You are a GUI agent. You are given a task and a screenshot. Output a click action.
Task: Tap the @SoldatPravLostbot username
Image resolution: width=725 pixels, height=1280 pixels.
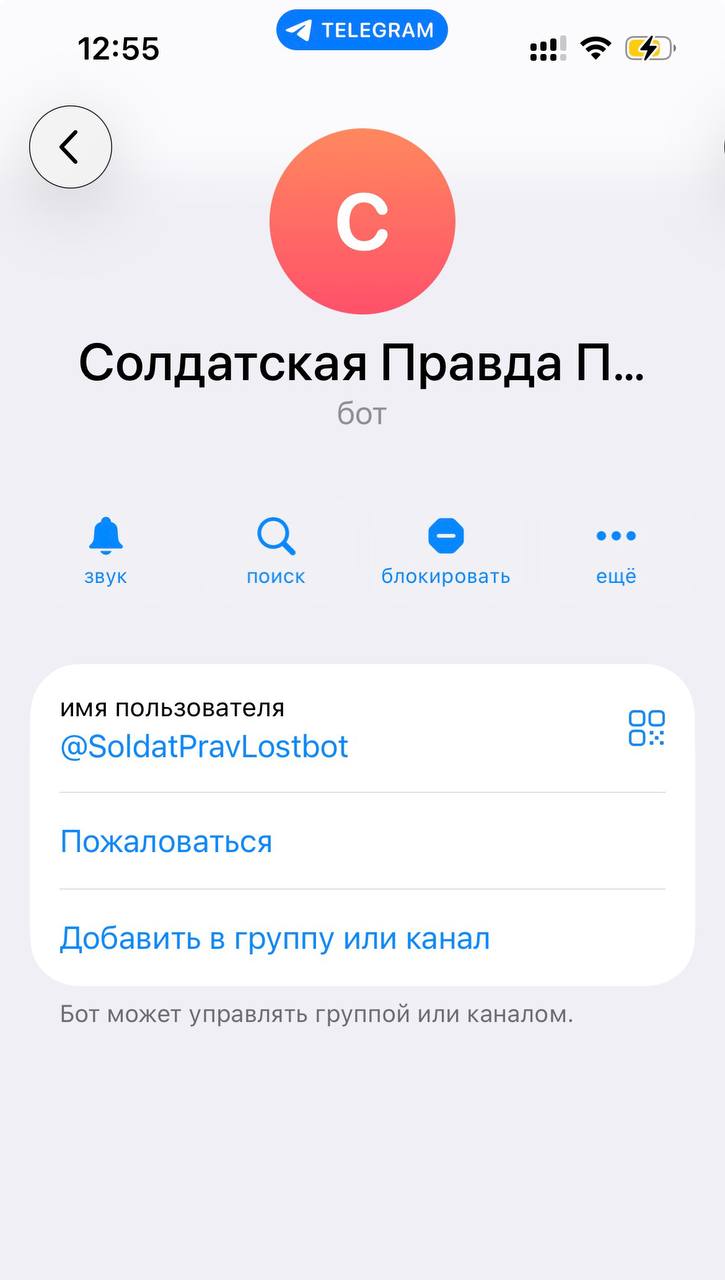[x=204, y=747]
